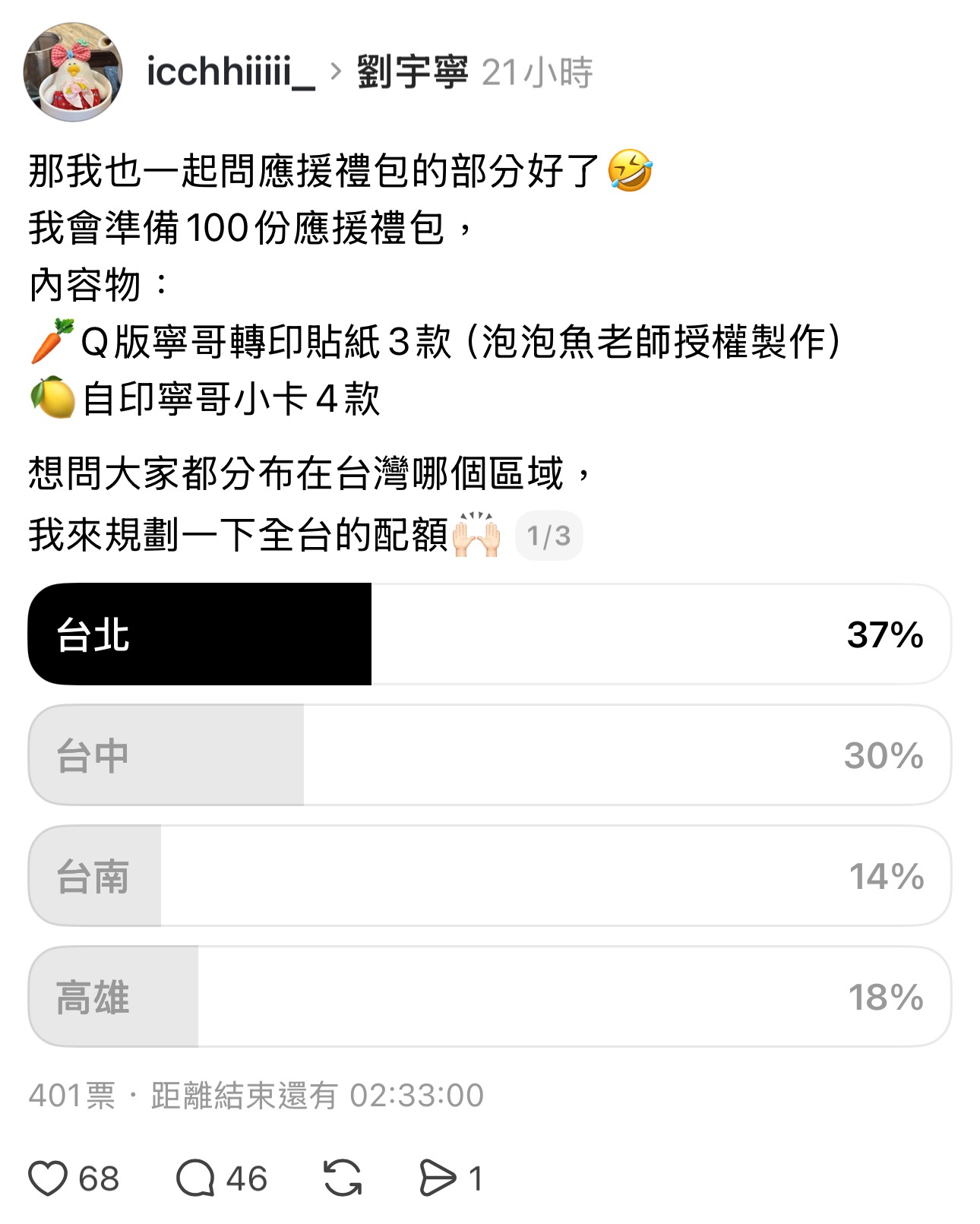Share the post via the send icon
Screen dimensions: 980x1224
(x=438, y=1178)
